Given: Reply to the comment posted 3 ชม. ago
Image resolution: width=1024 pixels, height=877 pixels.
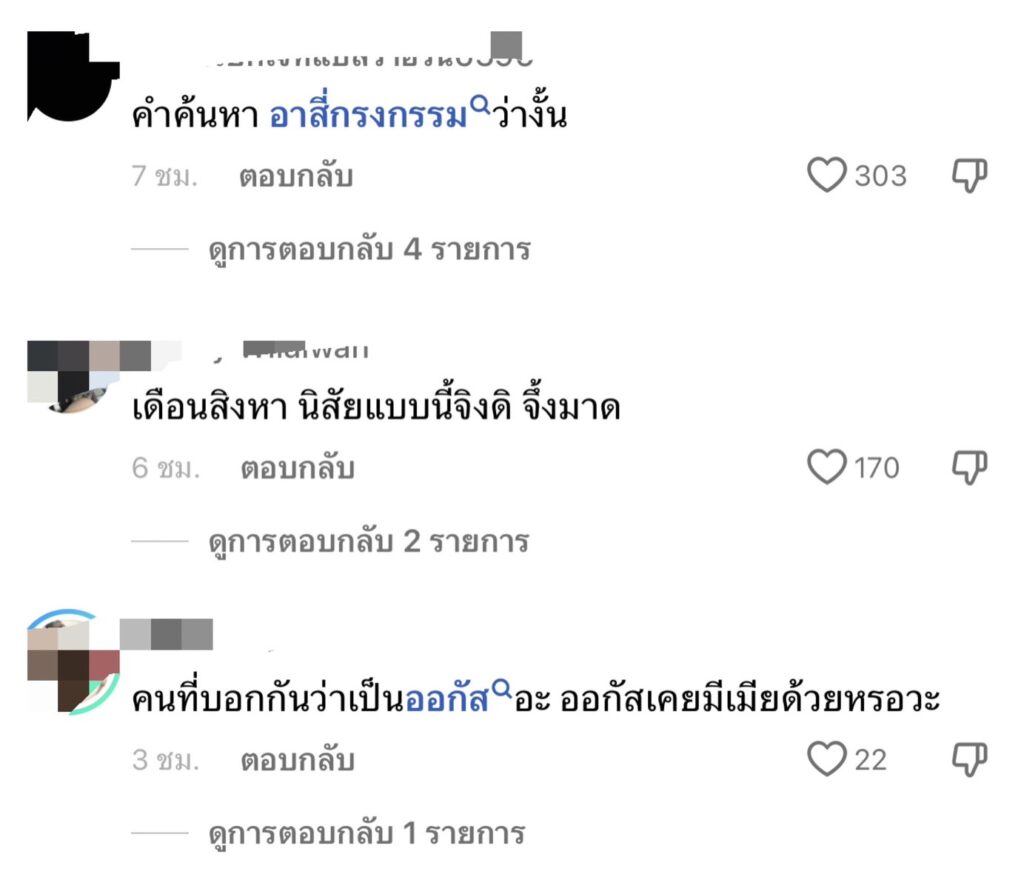Looking at the screenshot, I should tap(297, 761).
